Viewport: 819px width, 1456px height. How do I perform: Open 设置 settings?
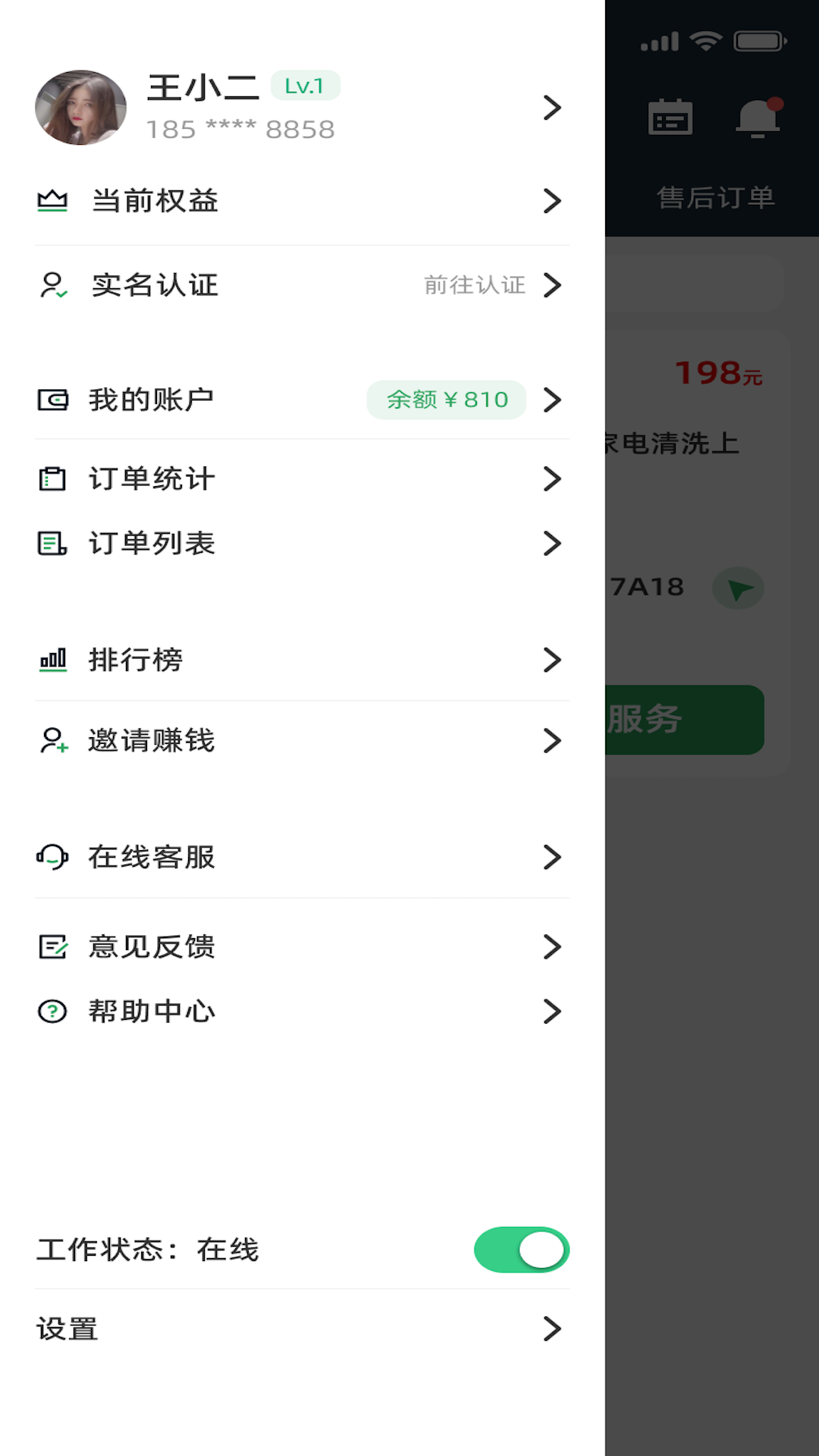pos(302,1329)
